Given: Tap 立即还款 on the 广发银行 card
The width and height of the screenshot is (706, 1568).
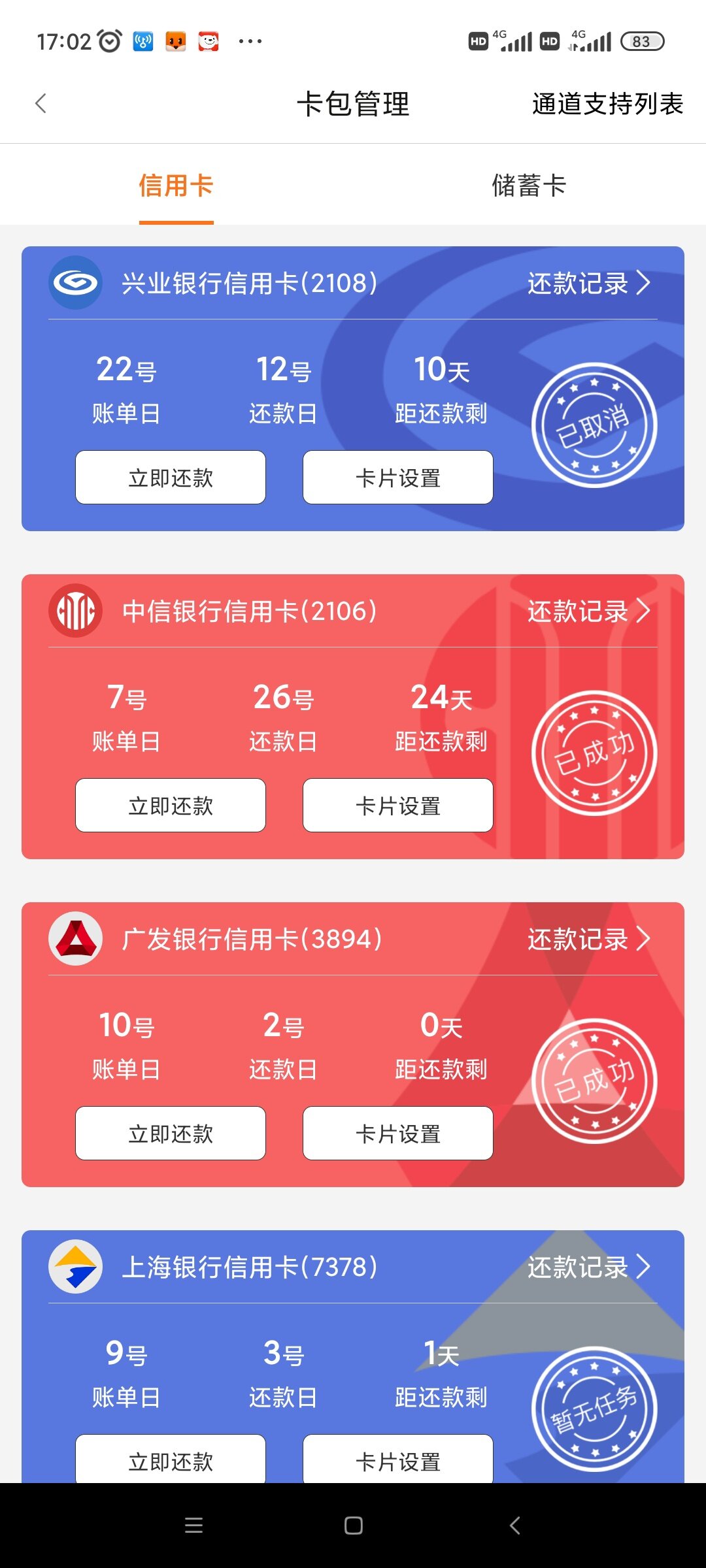Looking at the screenshot, I should (x=171, y=1134).
